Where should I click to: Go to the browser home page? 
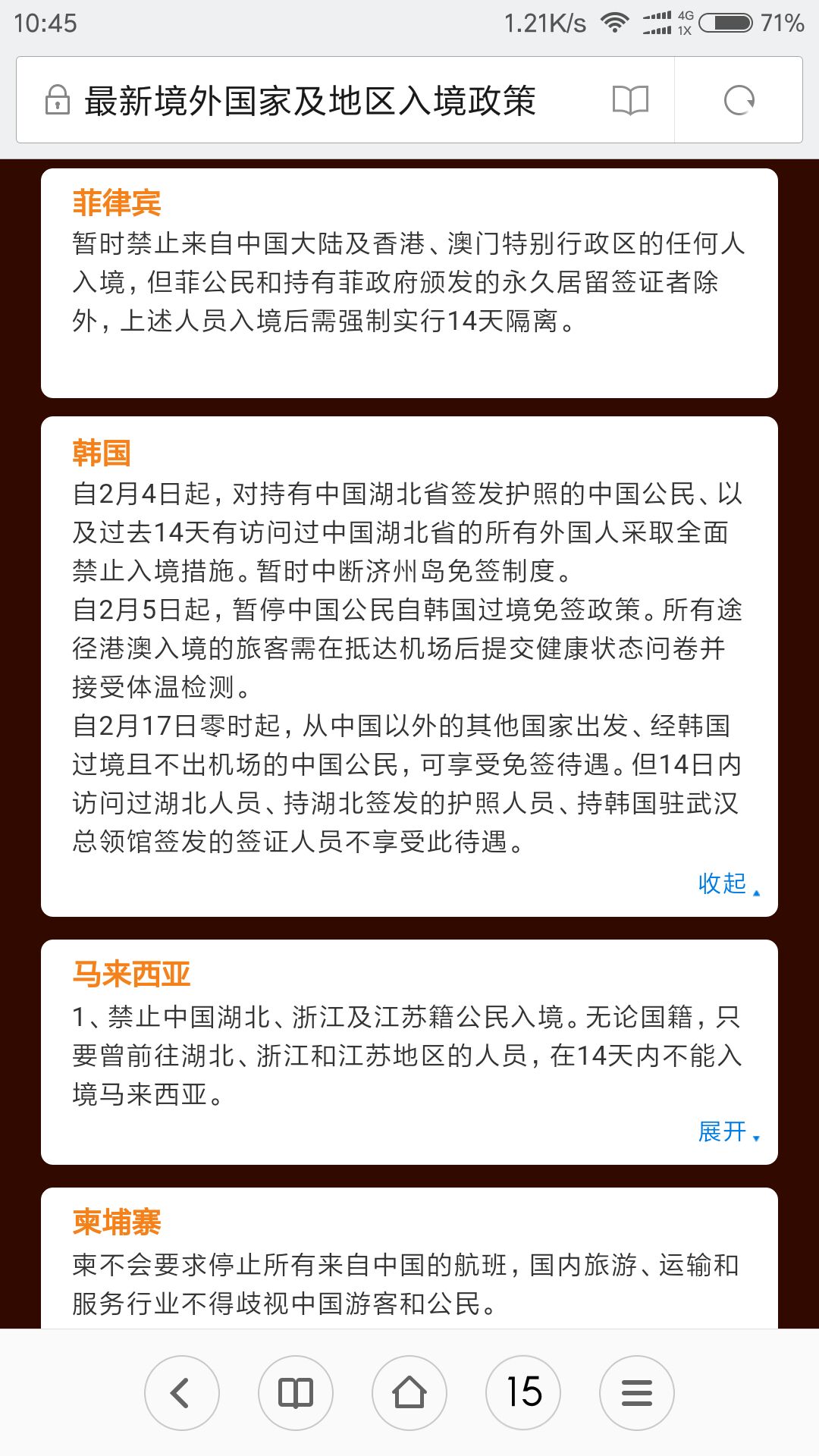click(x=409, y=1393)
